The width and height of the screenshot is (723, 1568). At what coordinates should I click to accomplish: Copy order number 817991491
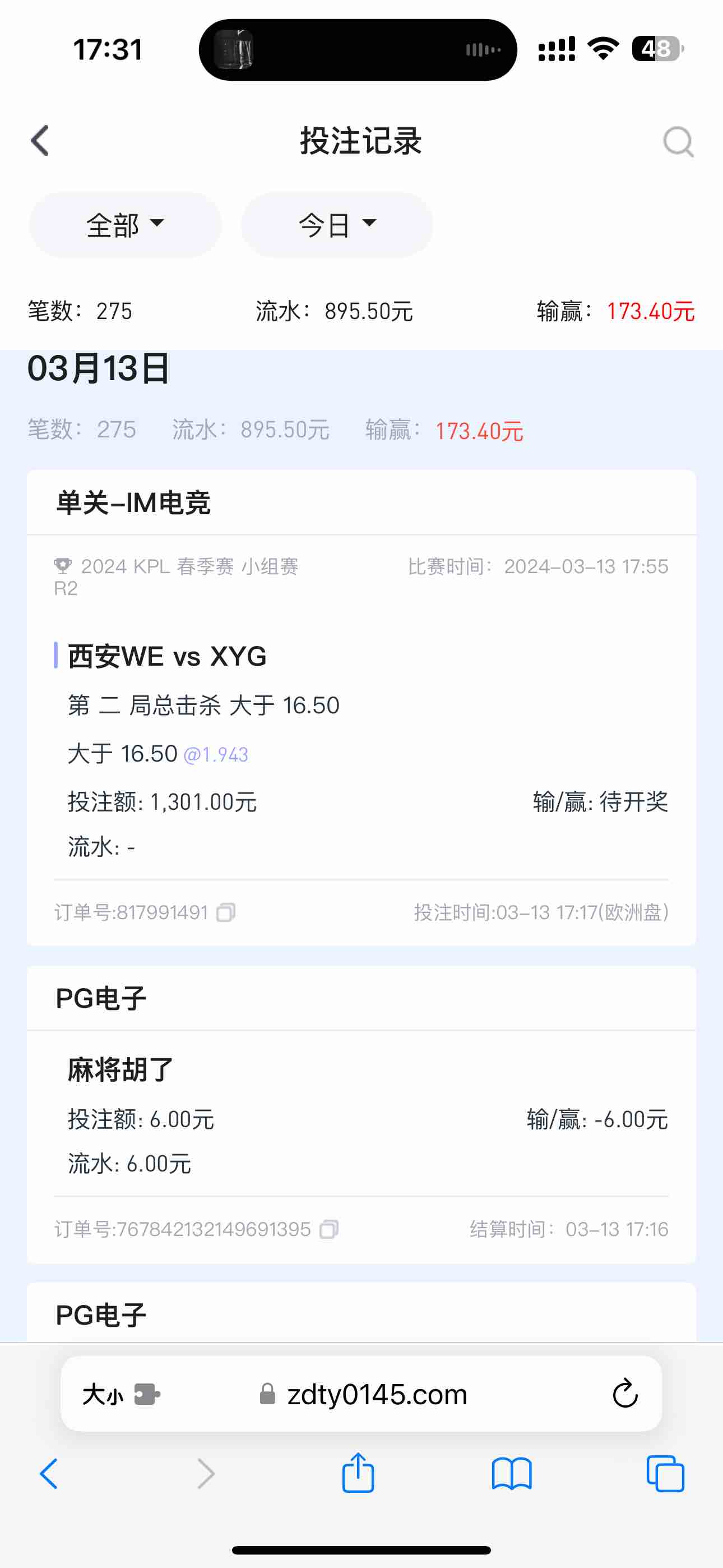[226, 912]
